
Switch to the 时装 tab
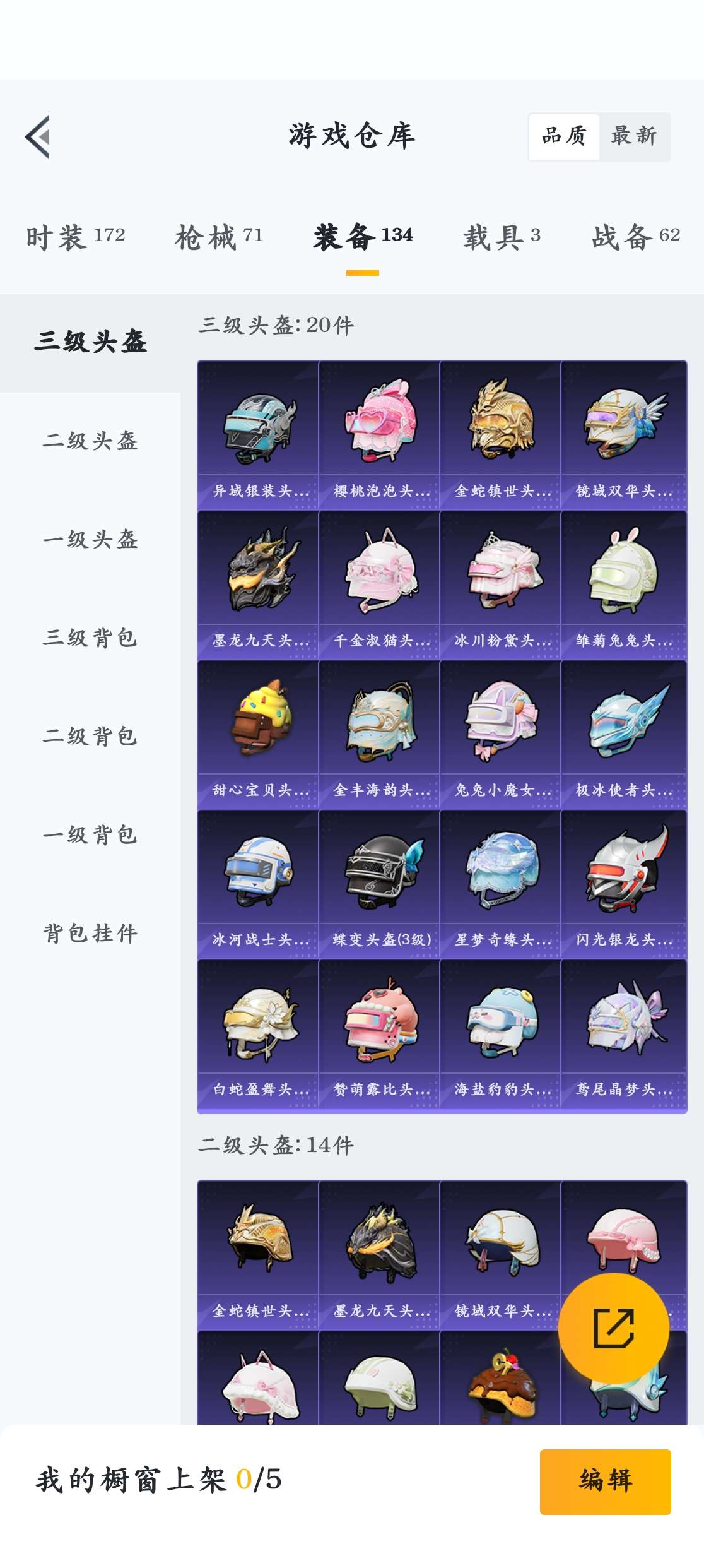pyautogui.click(x=75, y=237)
